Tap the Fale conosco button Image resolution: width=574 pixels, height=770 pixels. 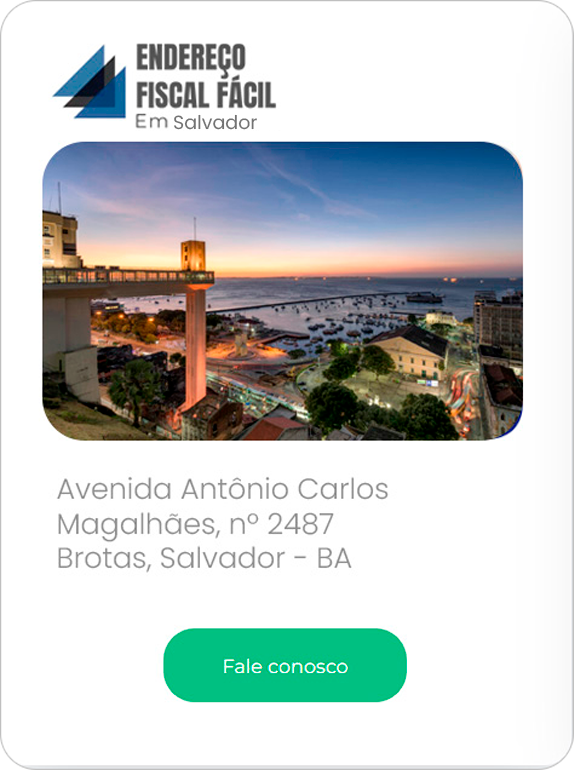pyautogui.click(x=285, y=665)
